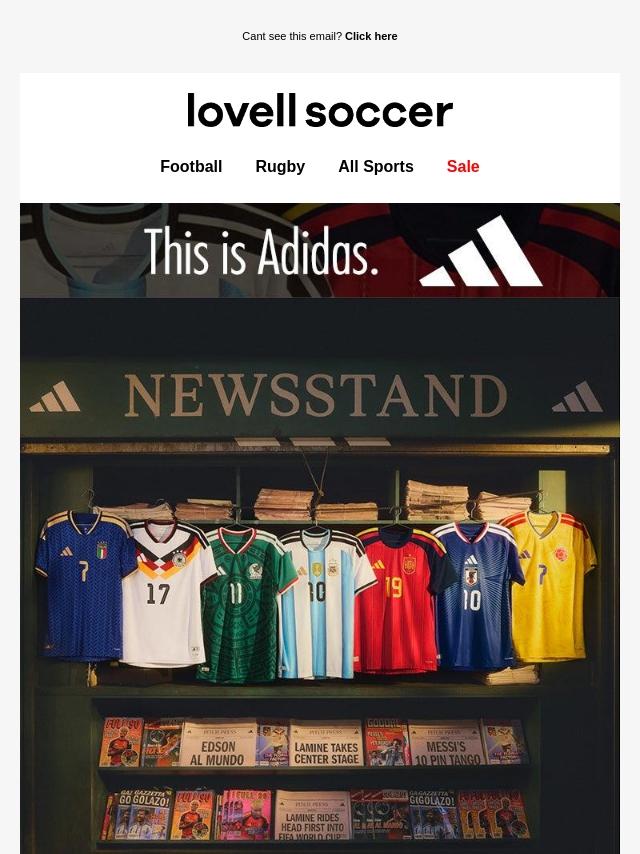Go to the Rugby section
This screenshot has height=854, width=640.
tap(280, 167)
